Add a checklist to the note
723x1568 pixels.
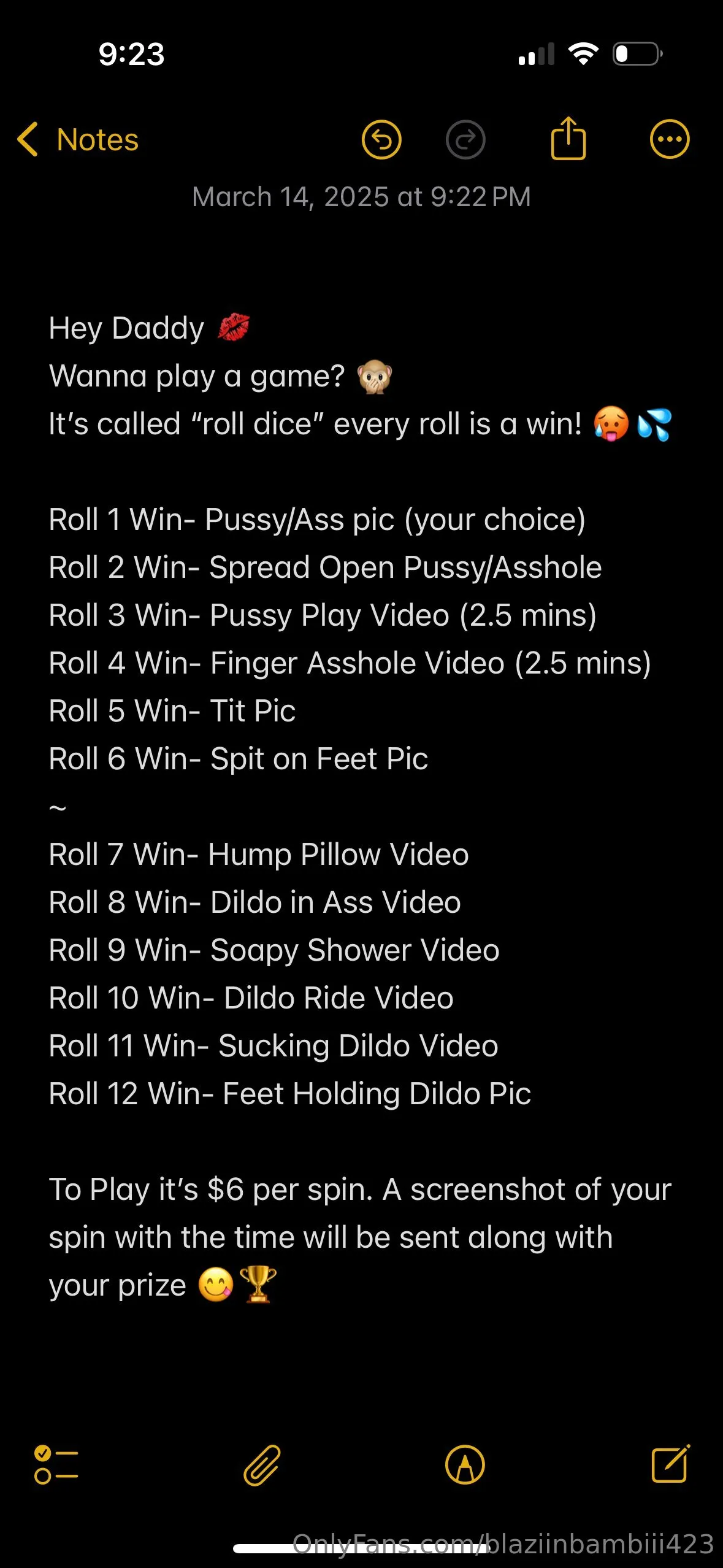(56, 1465)
